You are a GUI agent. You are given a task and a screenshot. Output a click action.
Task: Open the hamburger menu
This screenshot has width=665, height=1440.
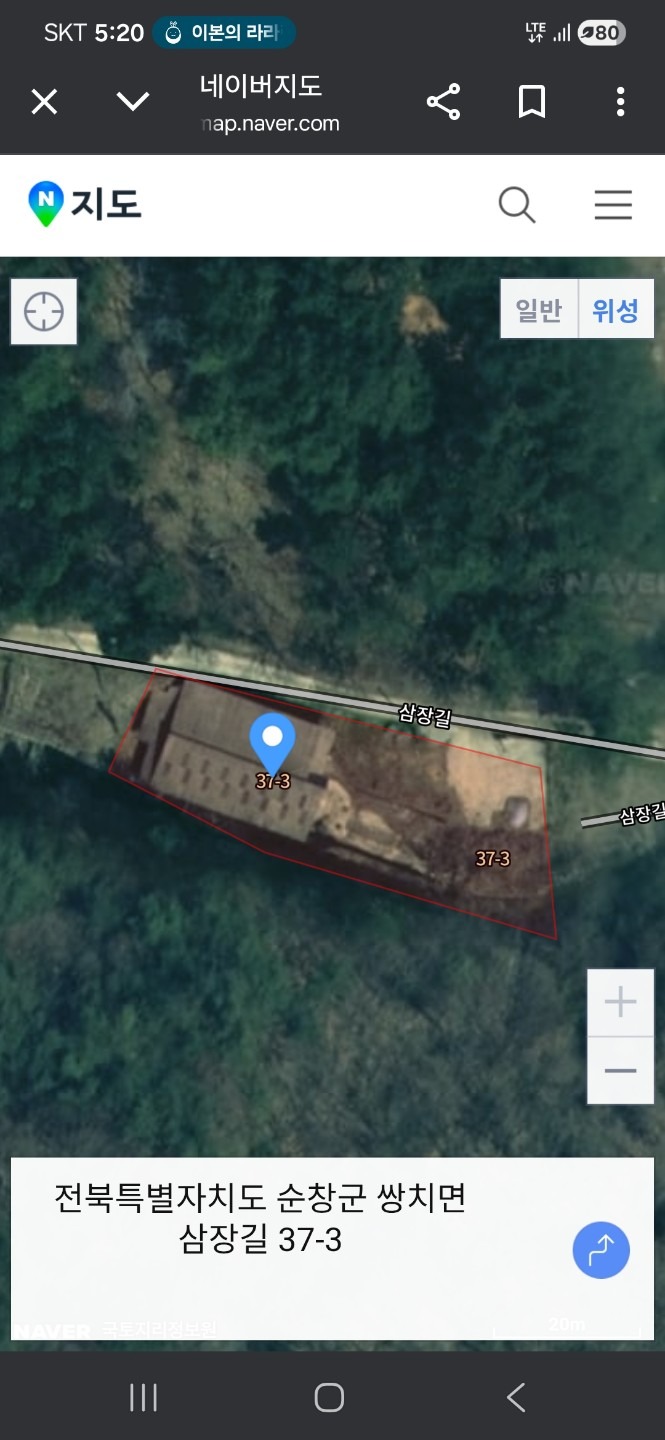click(613, 205)
